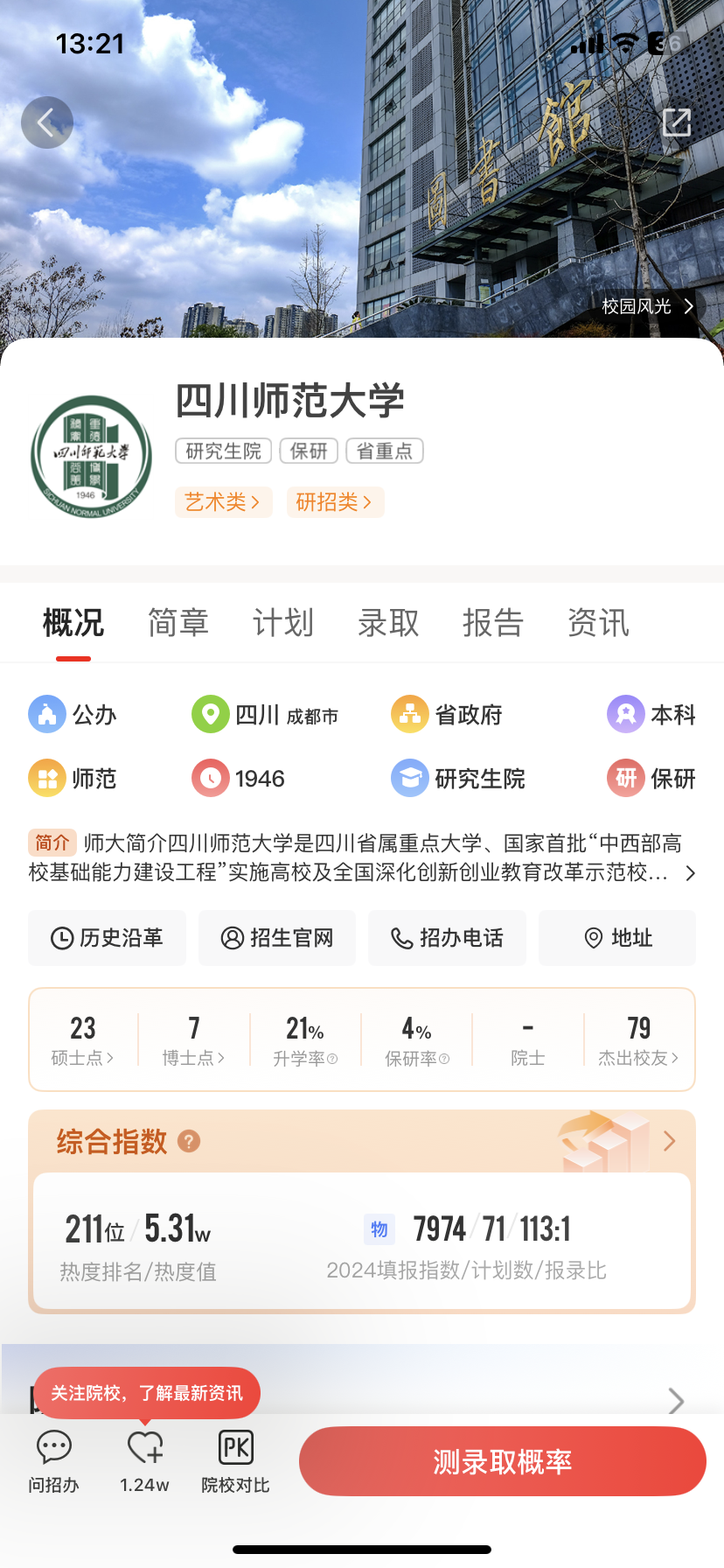View 79 杰出校友

coord(638,1040)
